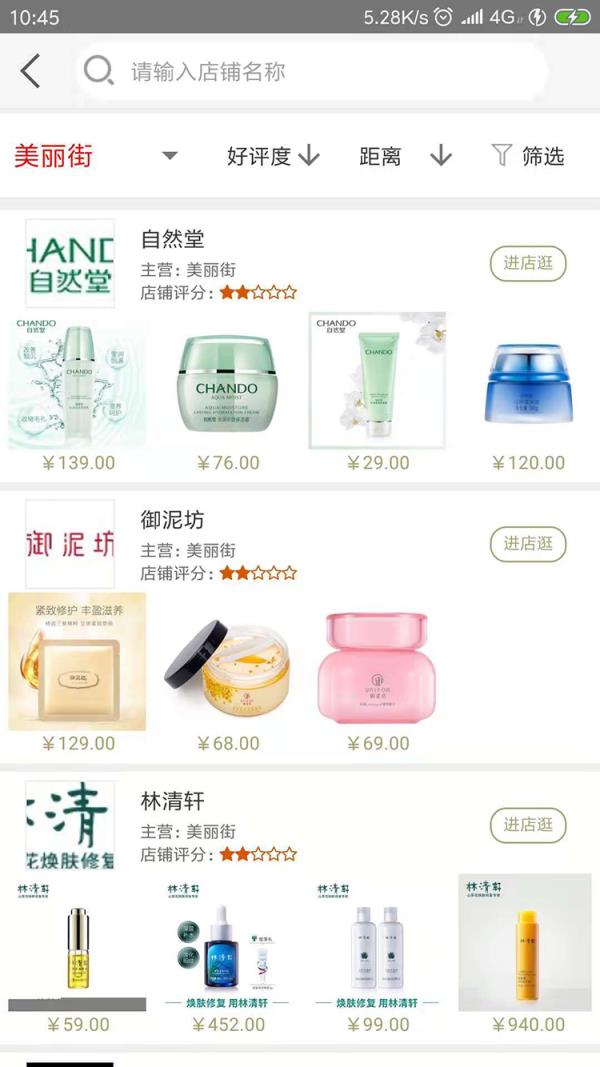
Task: Sort shops by 距离
Action: (x=405, y=156)
